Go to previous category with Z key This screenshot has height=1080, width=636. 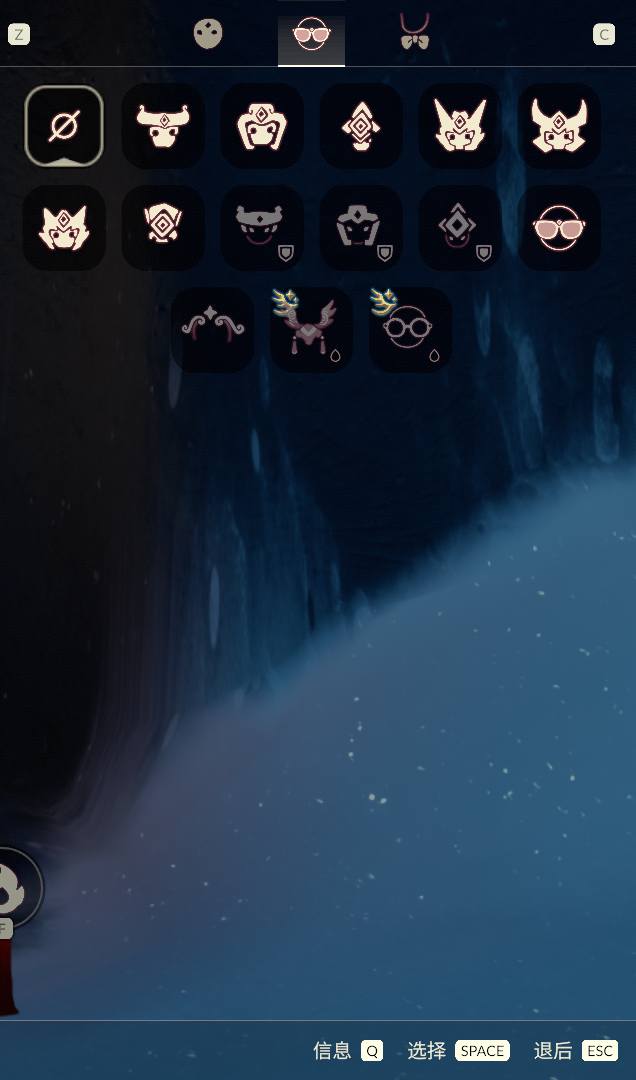(19, 35)
